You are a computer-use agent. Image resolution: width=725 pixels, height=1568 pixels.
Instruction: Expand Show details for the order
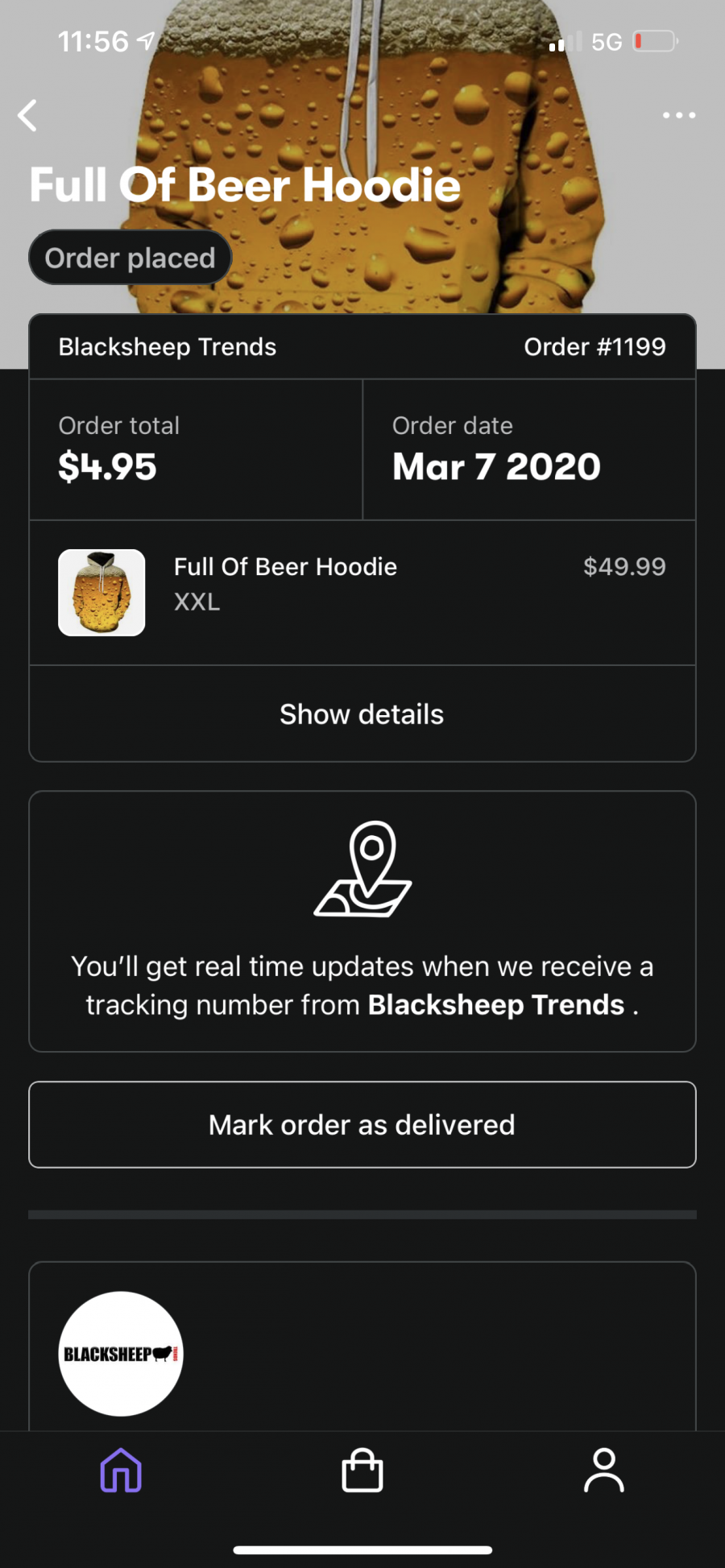click(362, 714)
